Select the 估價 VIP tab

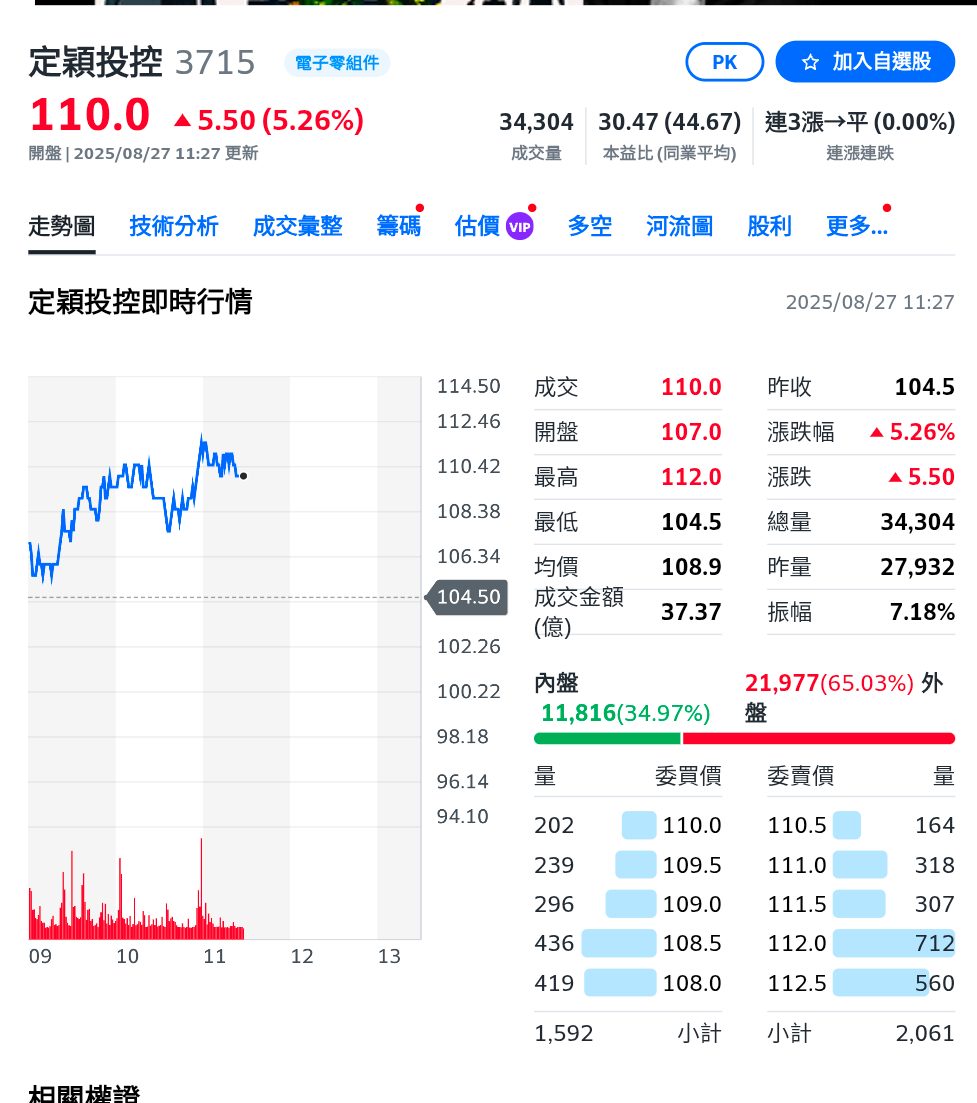tap(494, 226)
